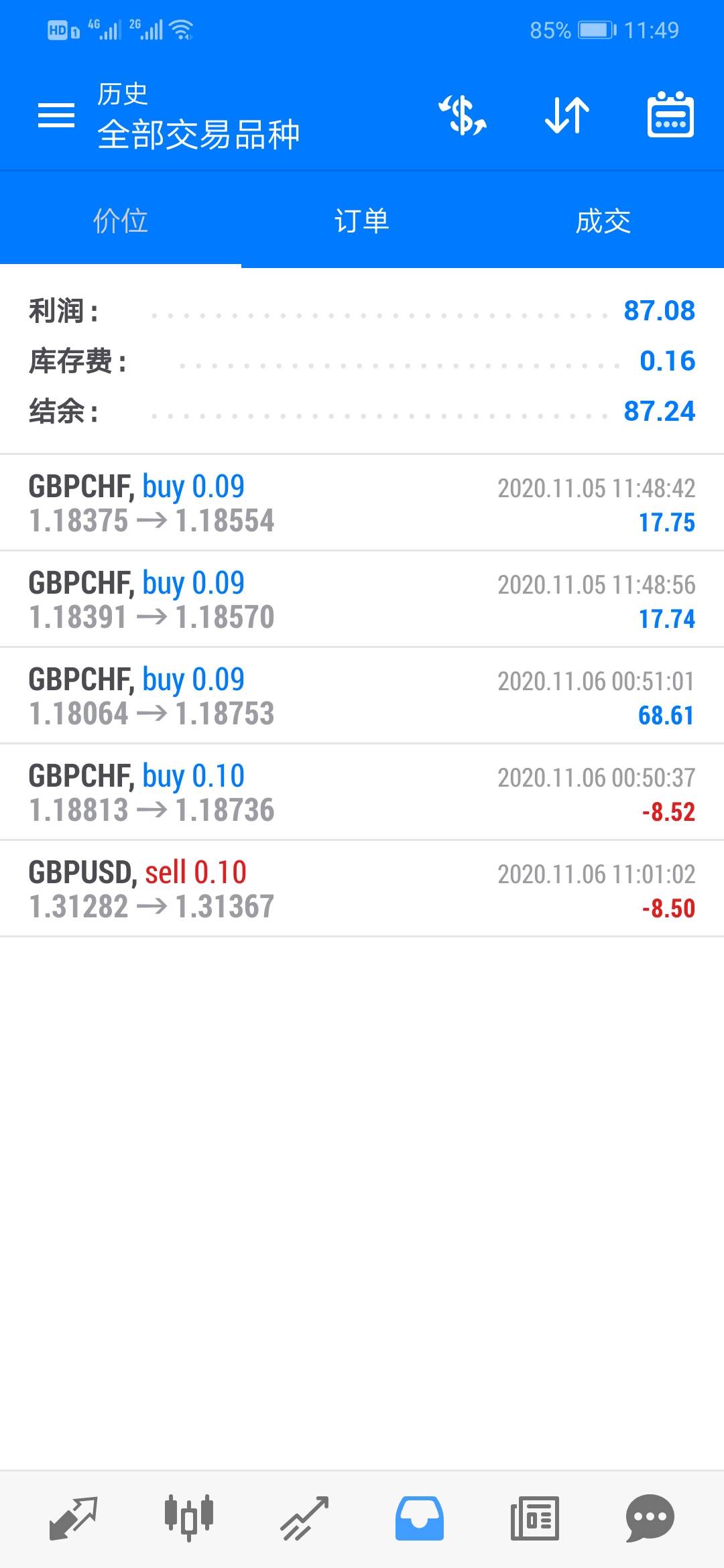
Task: Open the sort arrows option
Action: click(567, 115)
